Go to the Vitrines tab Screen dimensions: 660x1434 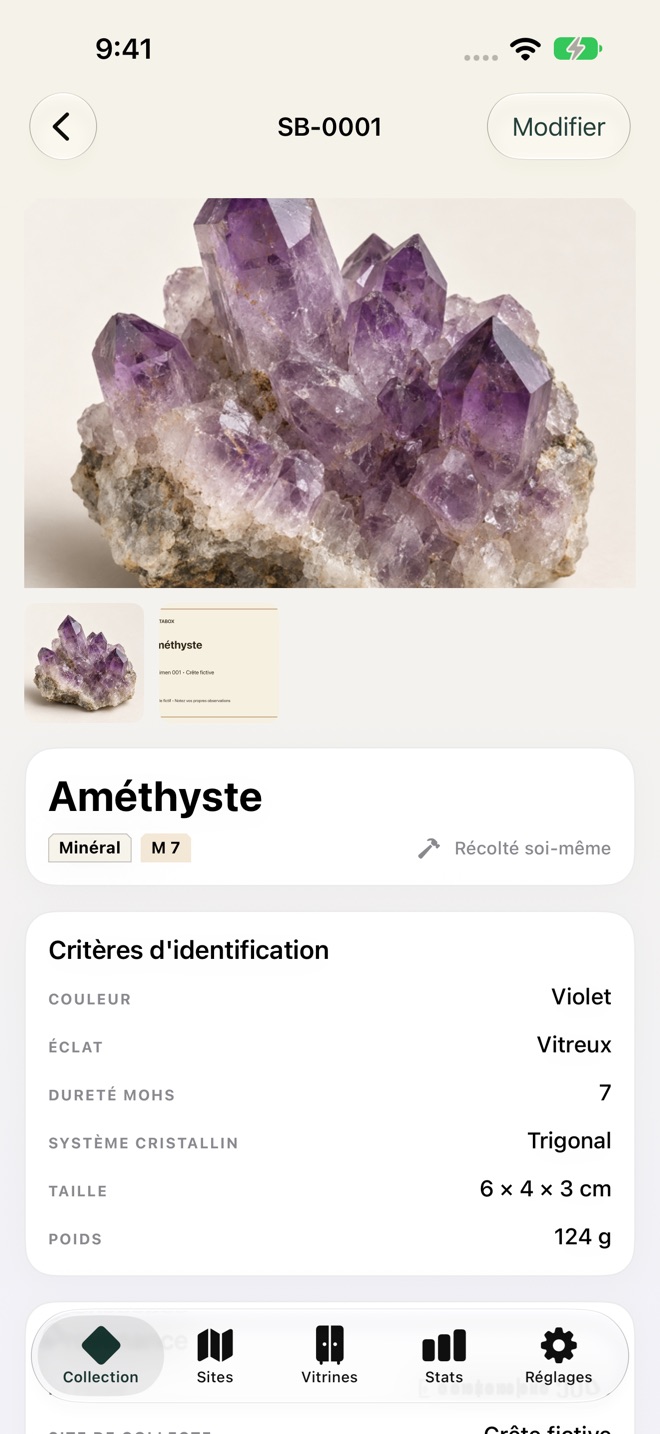tap(329, 1356)
